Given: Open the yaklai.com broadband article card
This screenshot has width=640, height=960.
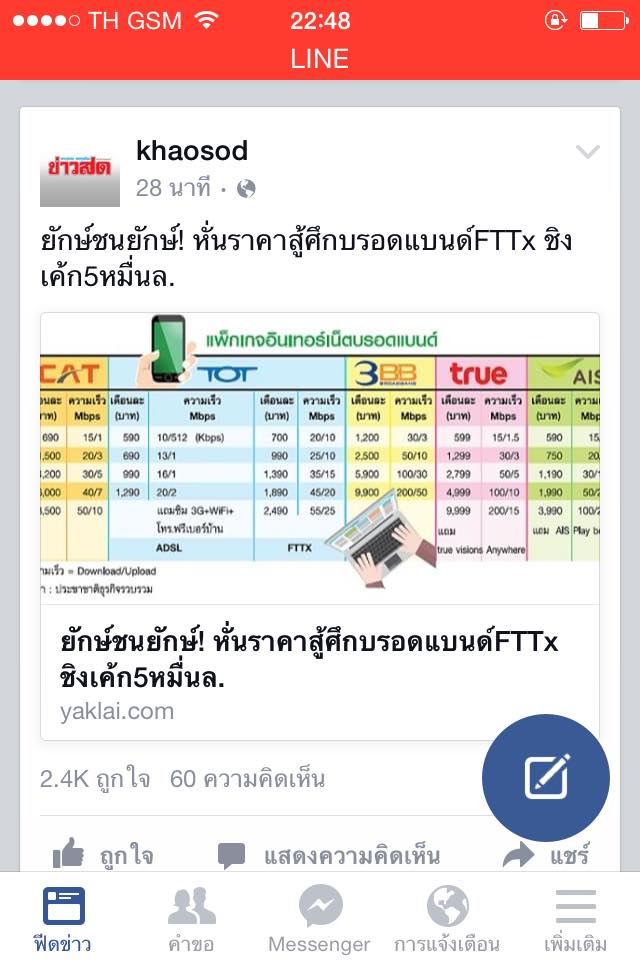Looking at the screenshot, I should coord(320,526).
